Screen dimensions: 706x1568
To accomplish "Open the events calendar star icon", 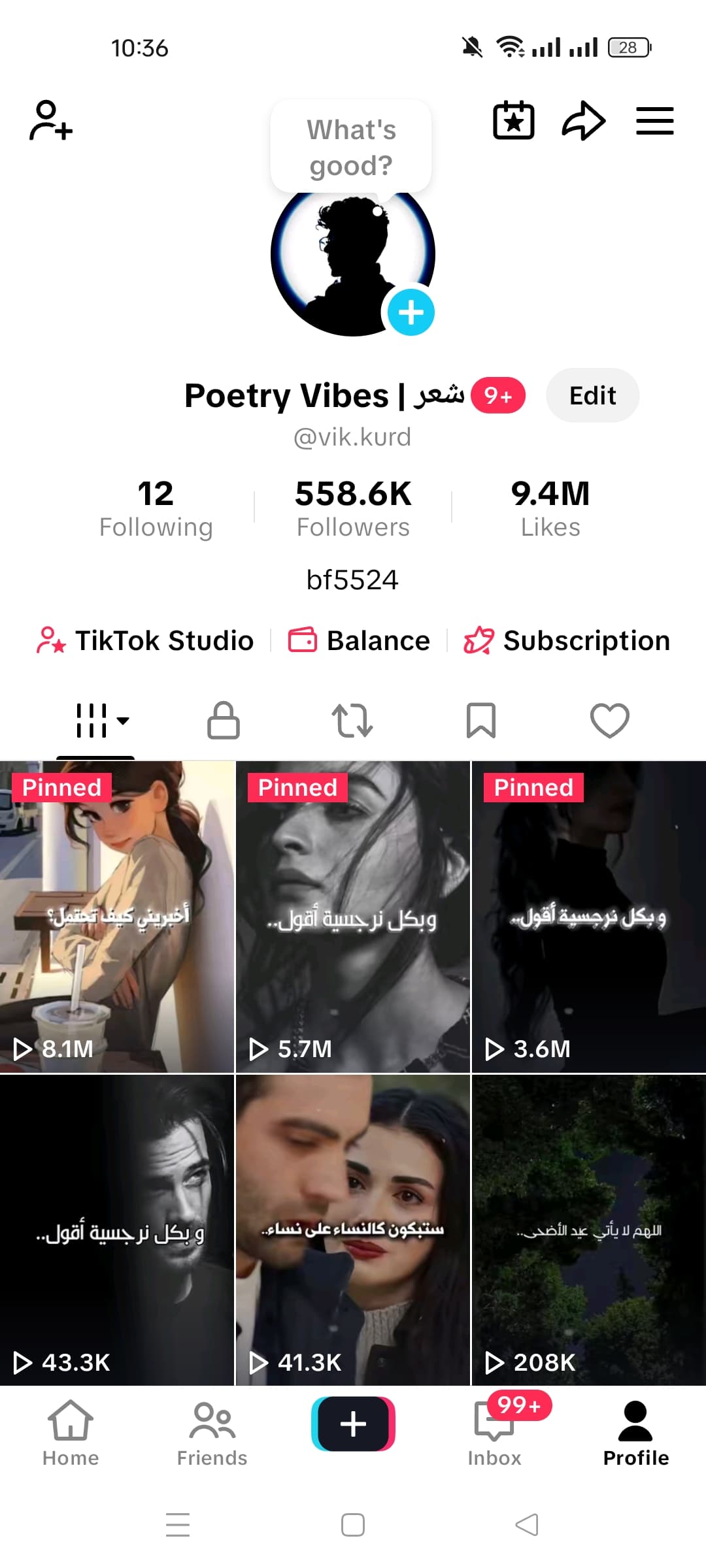I will click(513, 121).
